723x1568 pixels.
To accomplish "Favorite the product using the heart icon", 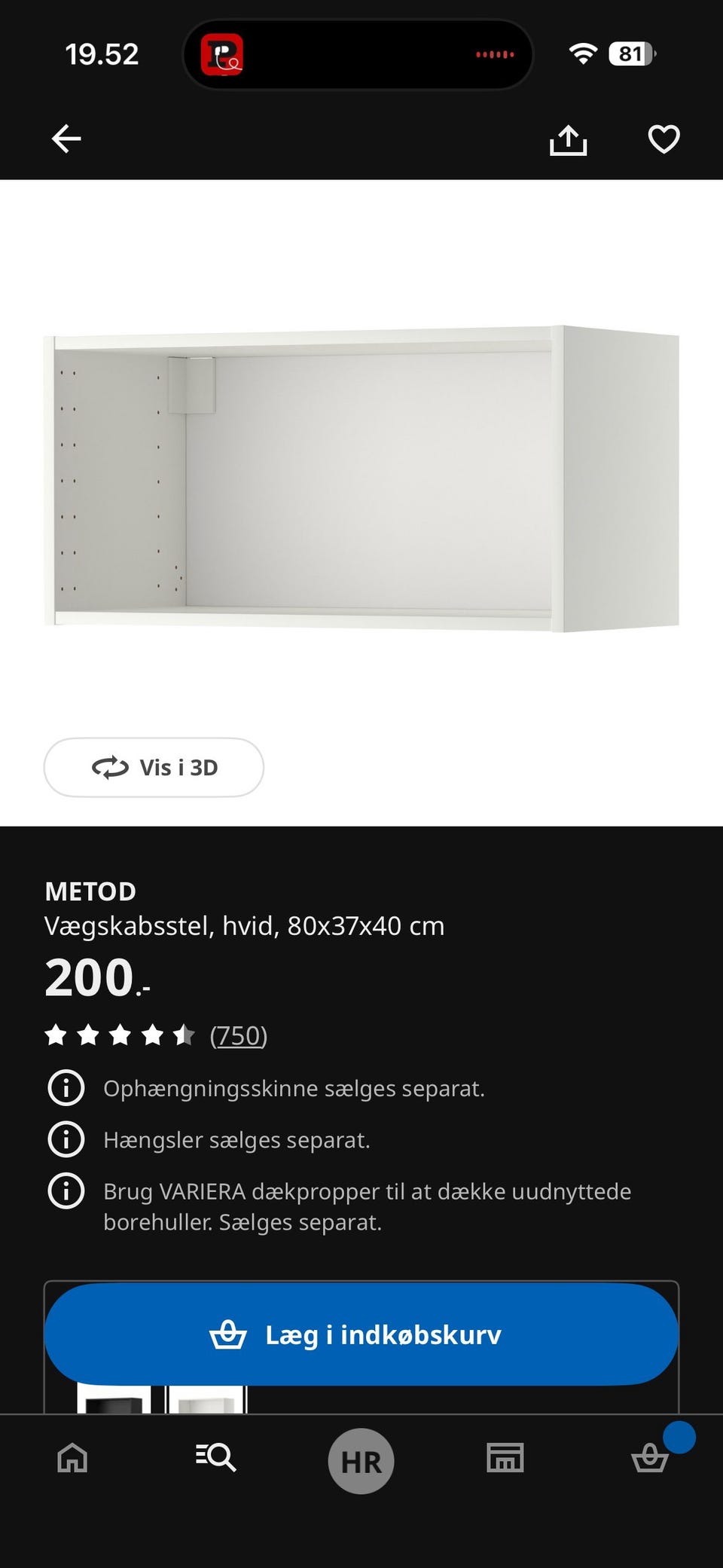I will (x=663, y=139).
